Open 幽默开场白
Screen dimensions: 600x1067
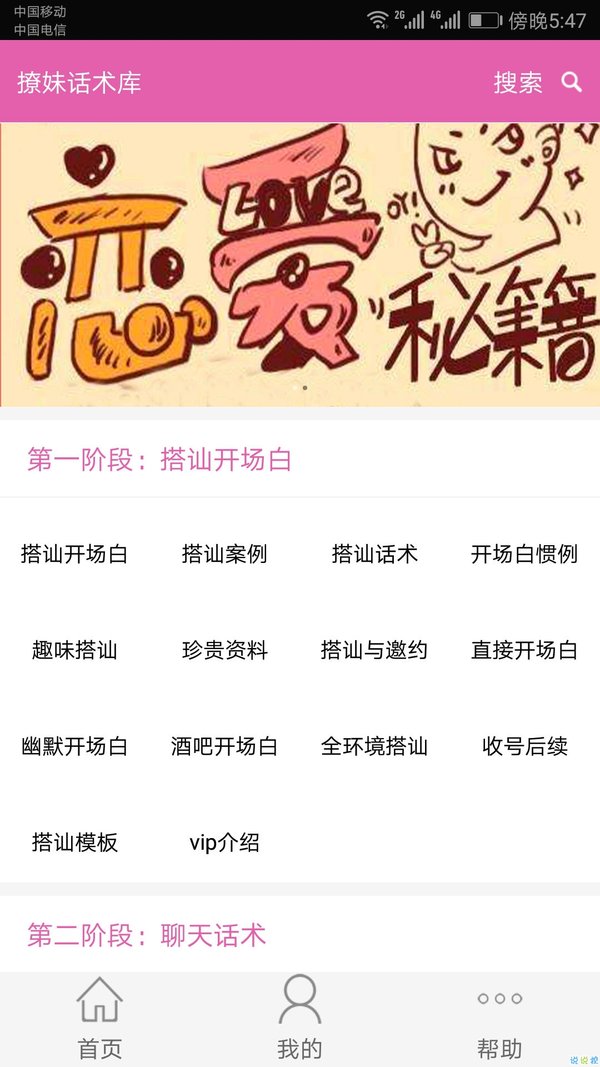[75, 746]
